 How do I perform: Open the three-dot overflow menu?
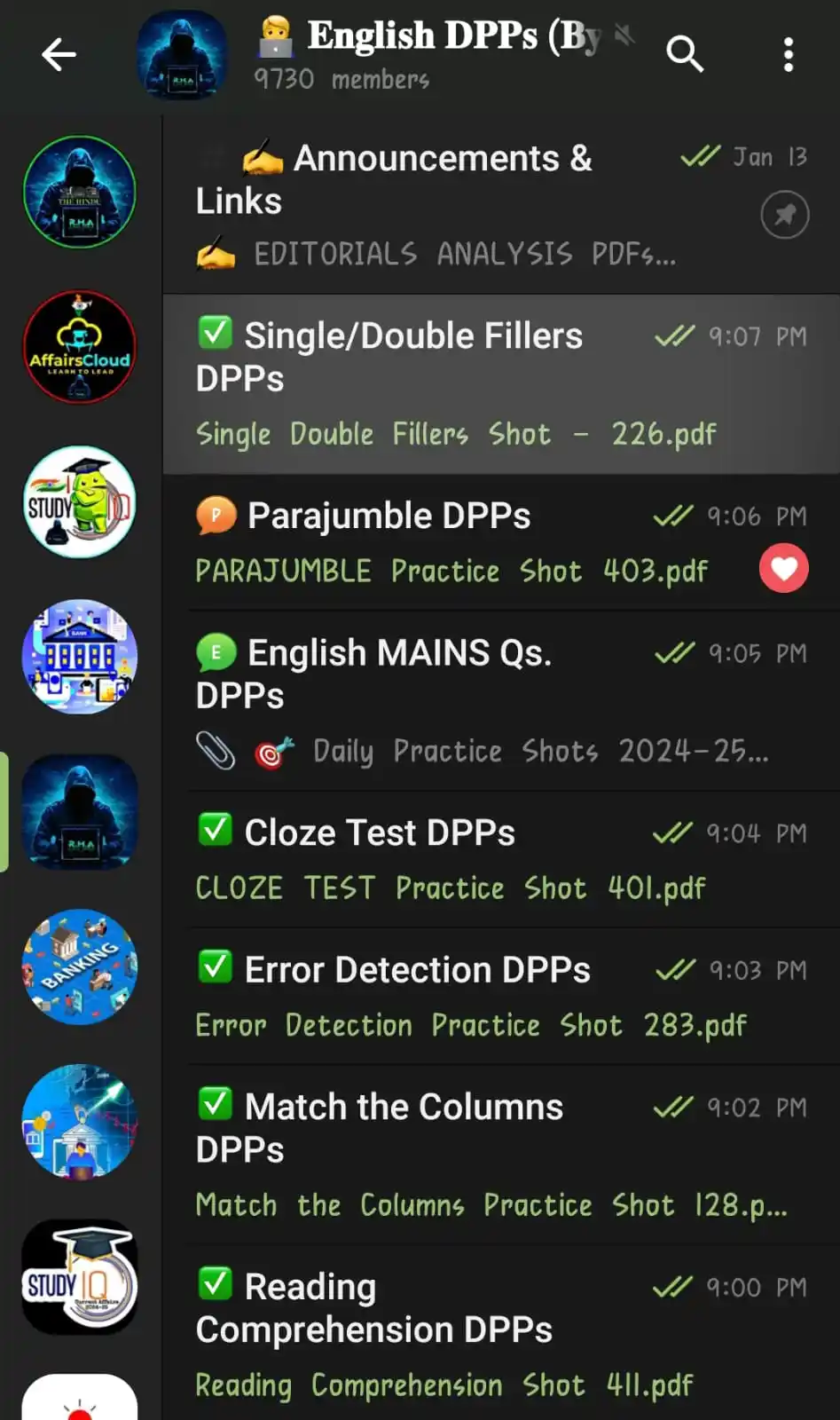[x=789, y=55]
